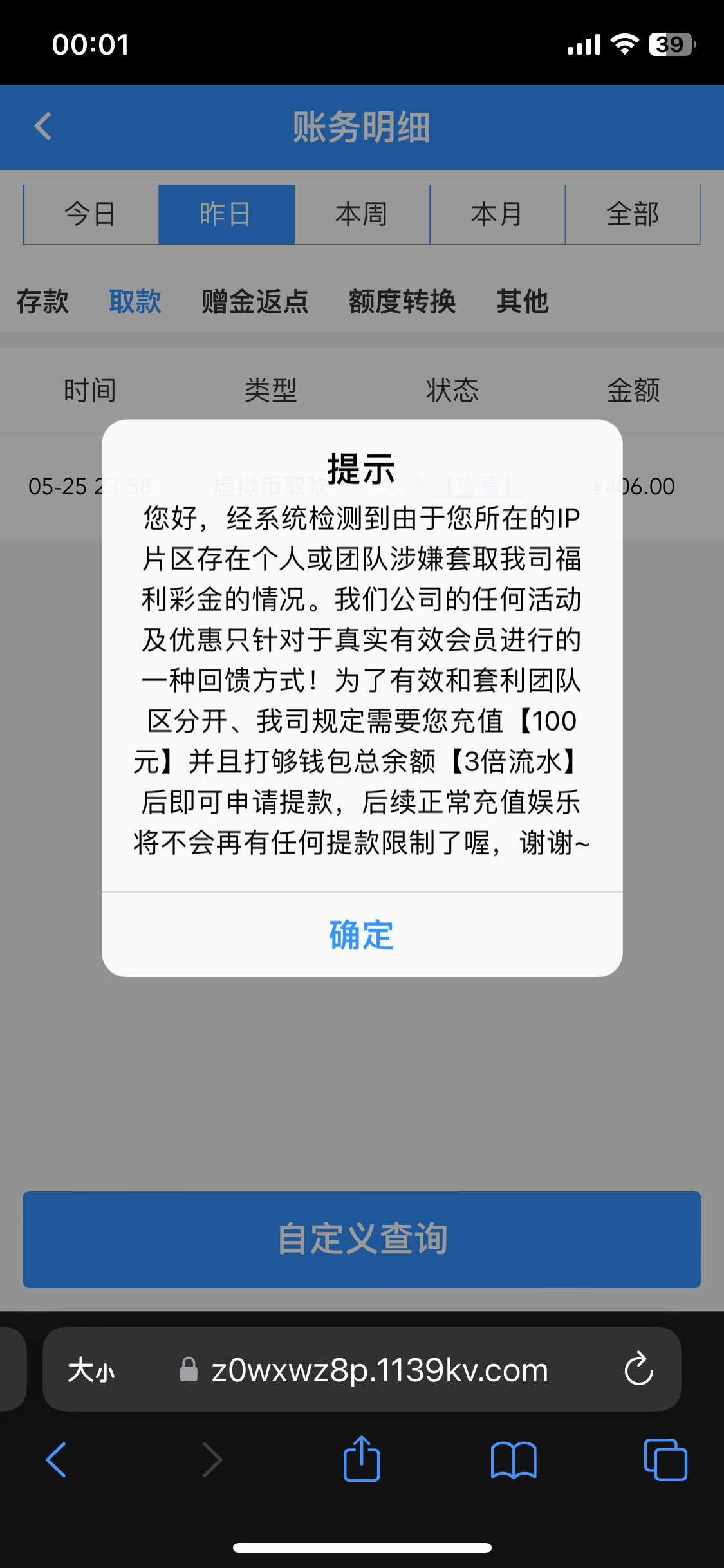Switch to the 今日 tab

click(x=91, y=214)
